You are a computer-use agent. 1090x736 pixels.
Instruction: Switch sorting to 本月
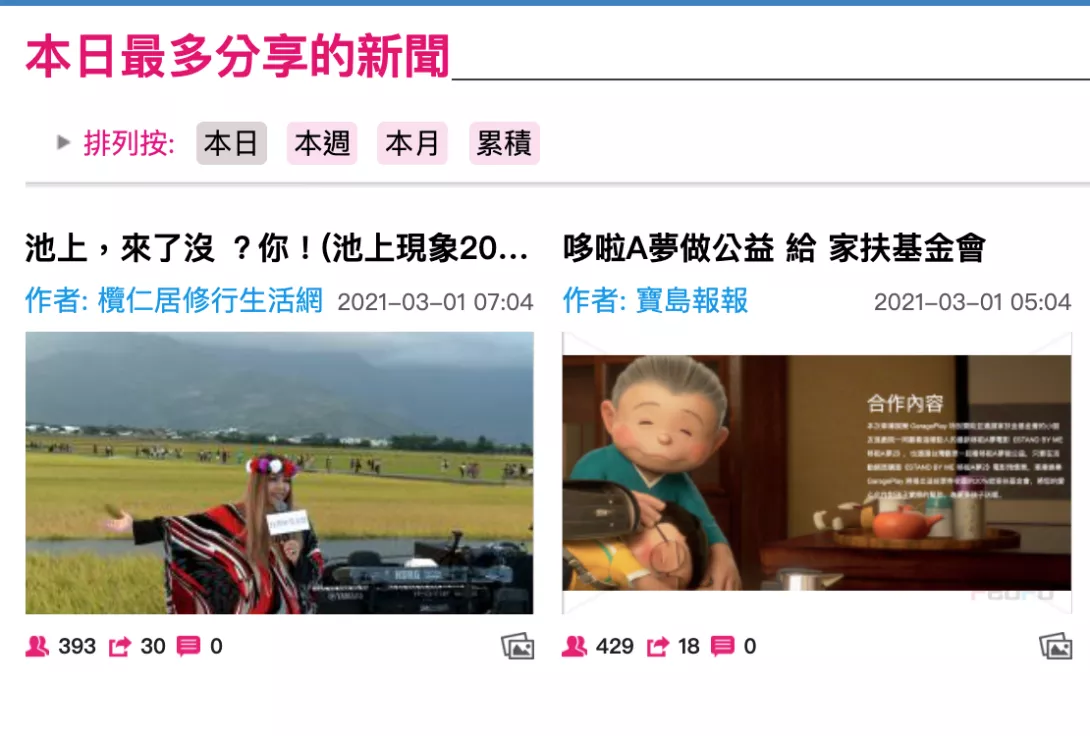pyautogui.click(x=411, y=143)
